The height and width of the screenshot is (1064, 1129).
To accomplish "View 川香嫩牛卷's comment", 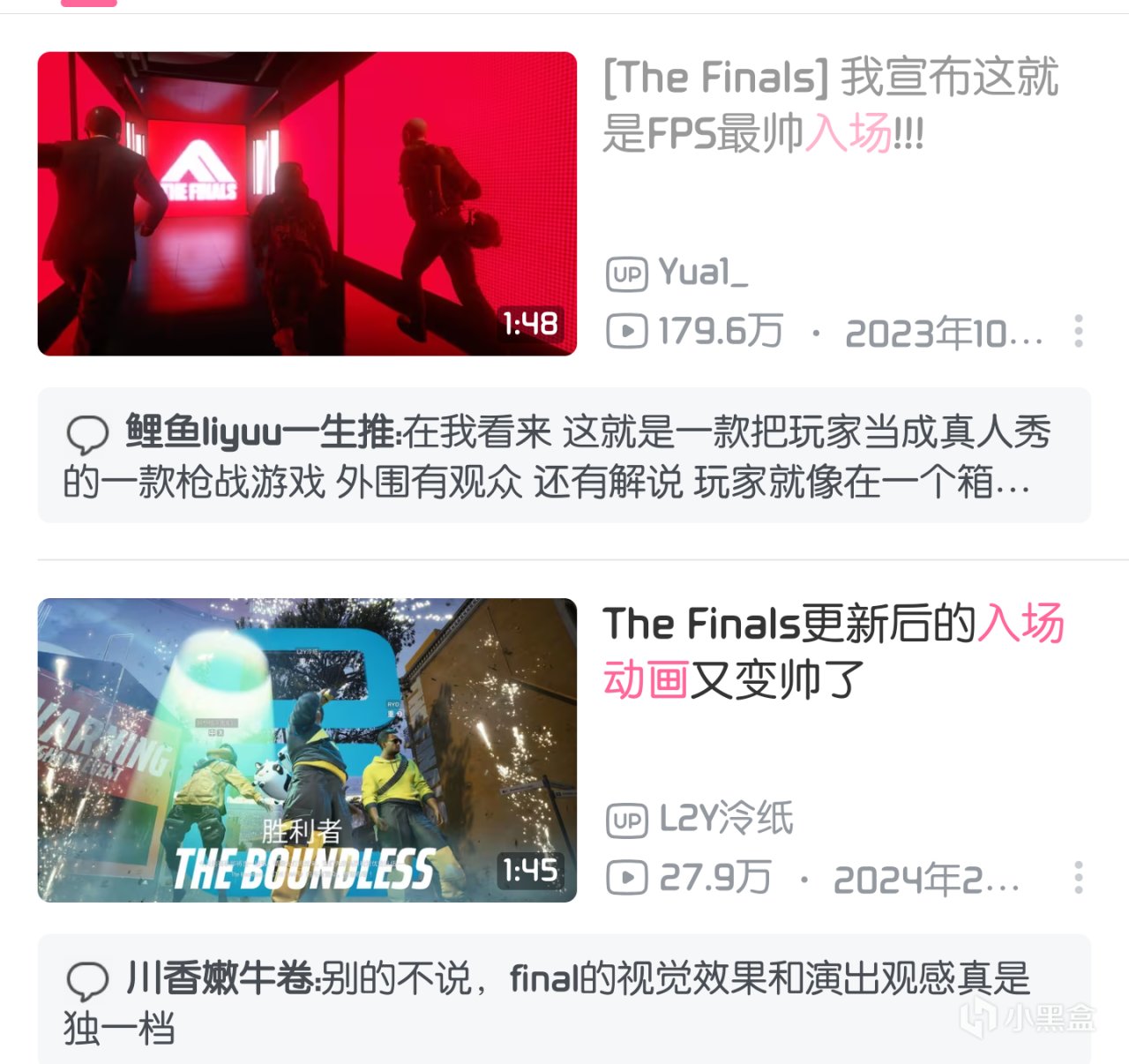I will 564,1002.
